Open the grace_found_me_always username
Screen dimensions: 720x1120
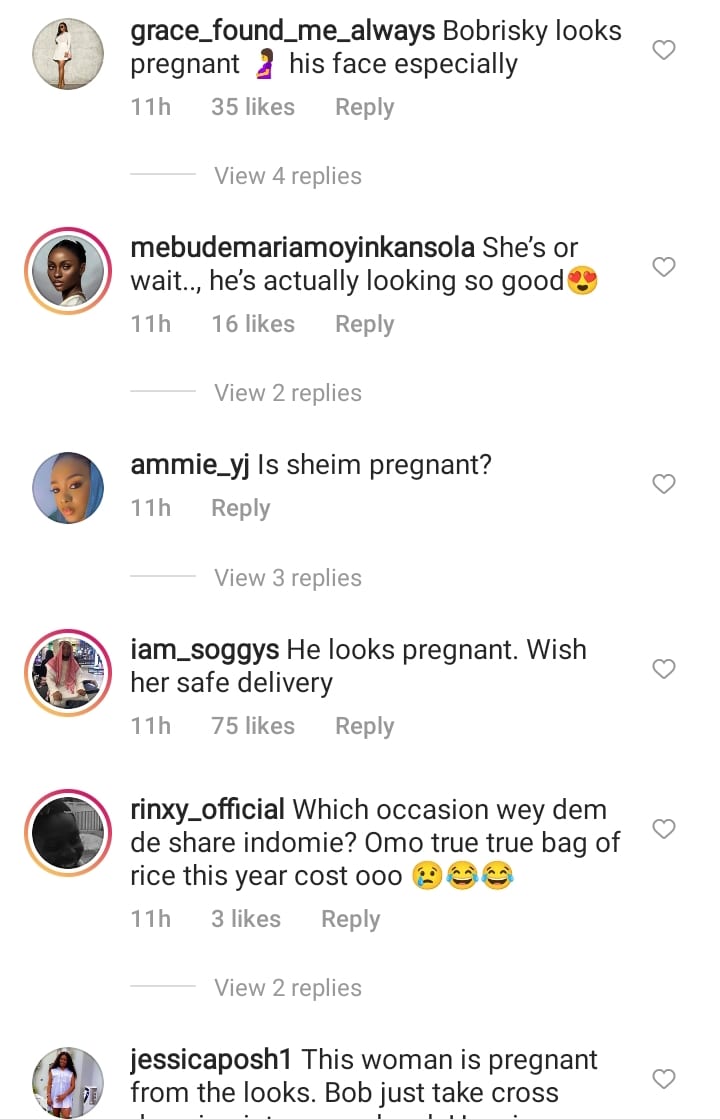click(283, 31)
